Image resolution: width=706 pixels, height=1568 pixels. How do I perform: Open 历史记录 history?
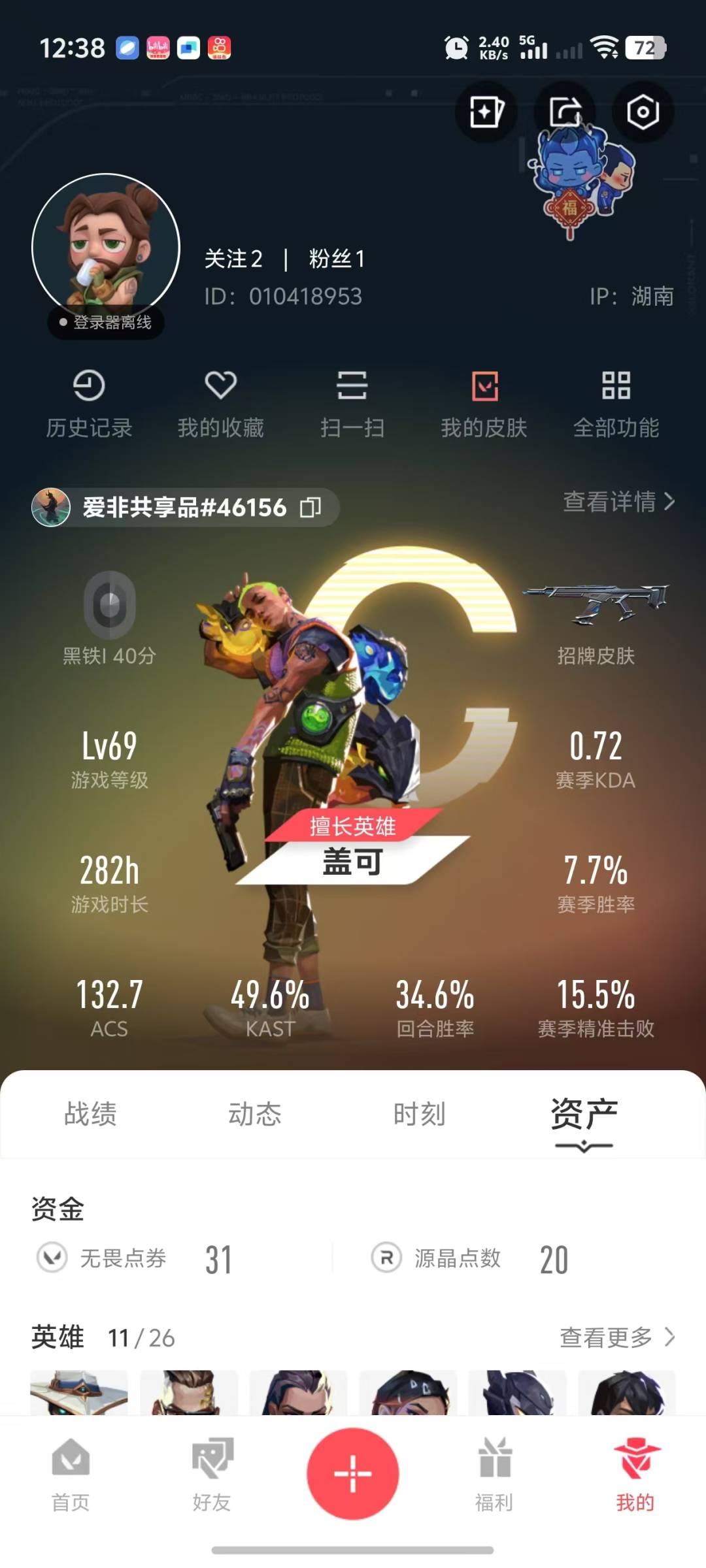tap(89, 403)
